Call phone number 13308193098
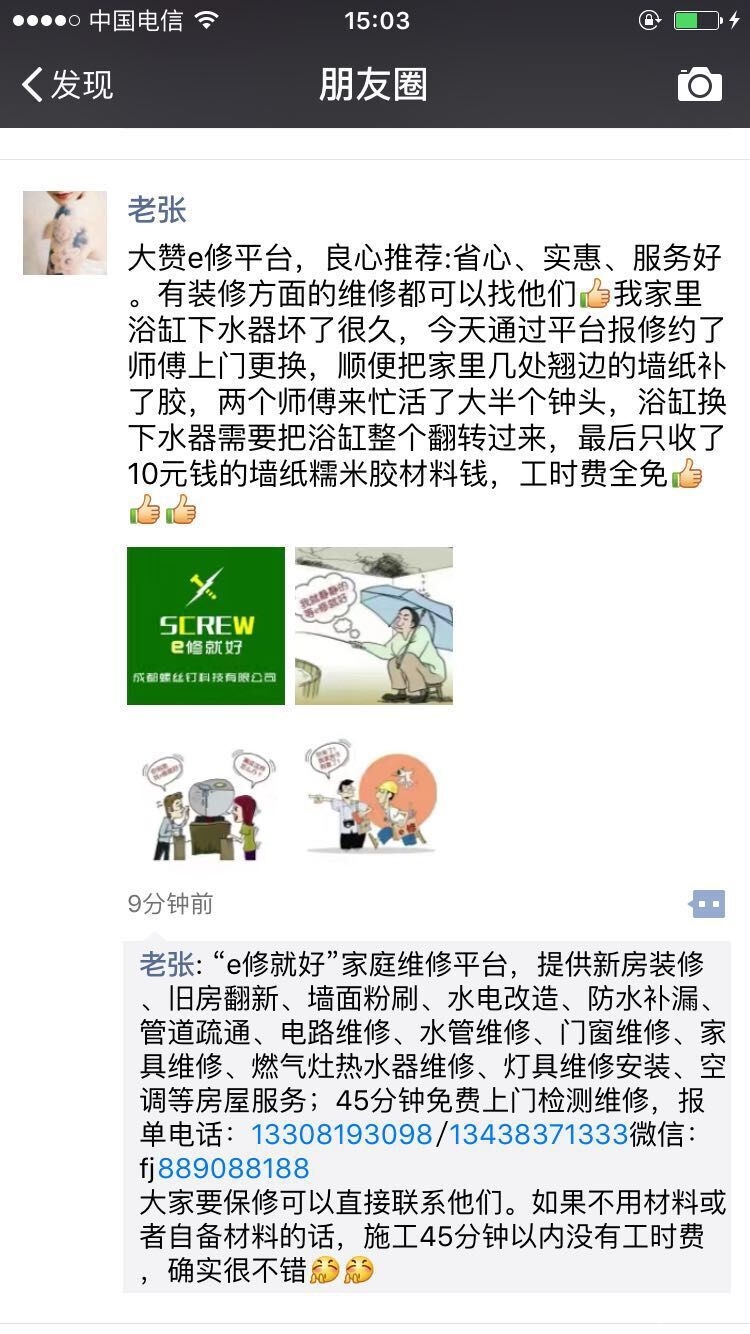 tap(340, 1134)
